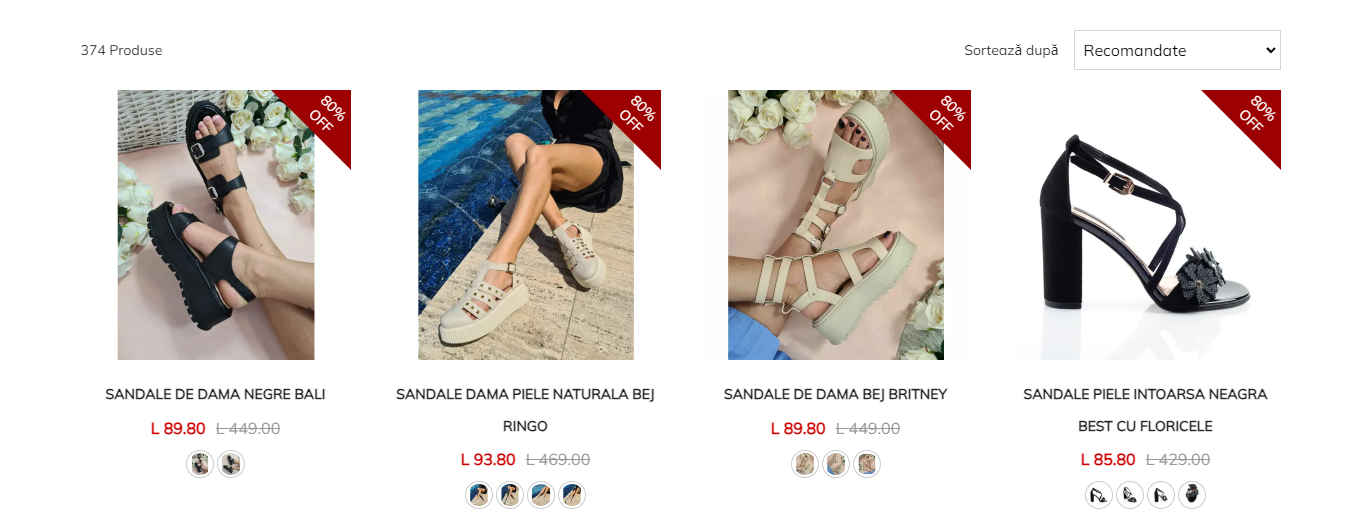Viewport: 1369px width, 521px height.
Task: Select first variant under Best cu floricele
Action: point(1099,495)
